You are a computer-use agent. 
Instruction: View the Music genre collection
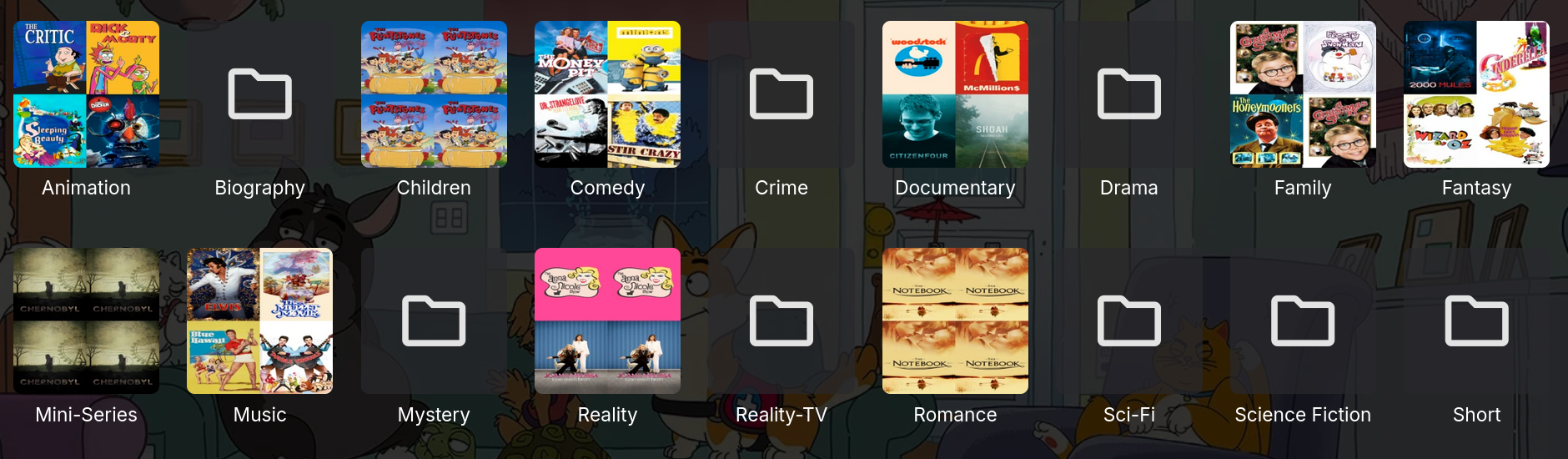[x=259, y=321]
